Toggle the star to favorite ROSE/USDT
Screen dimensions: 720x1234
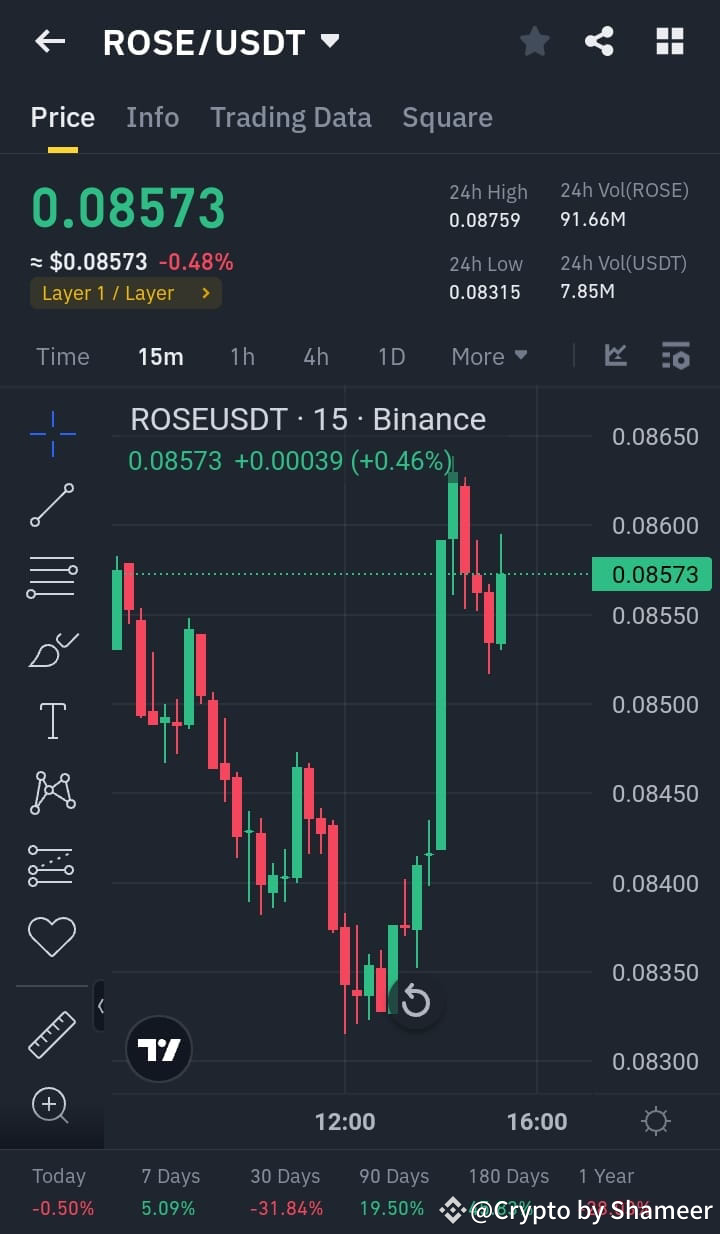pos(534,41)
